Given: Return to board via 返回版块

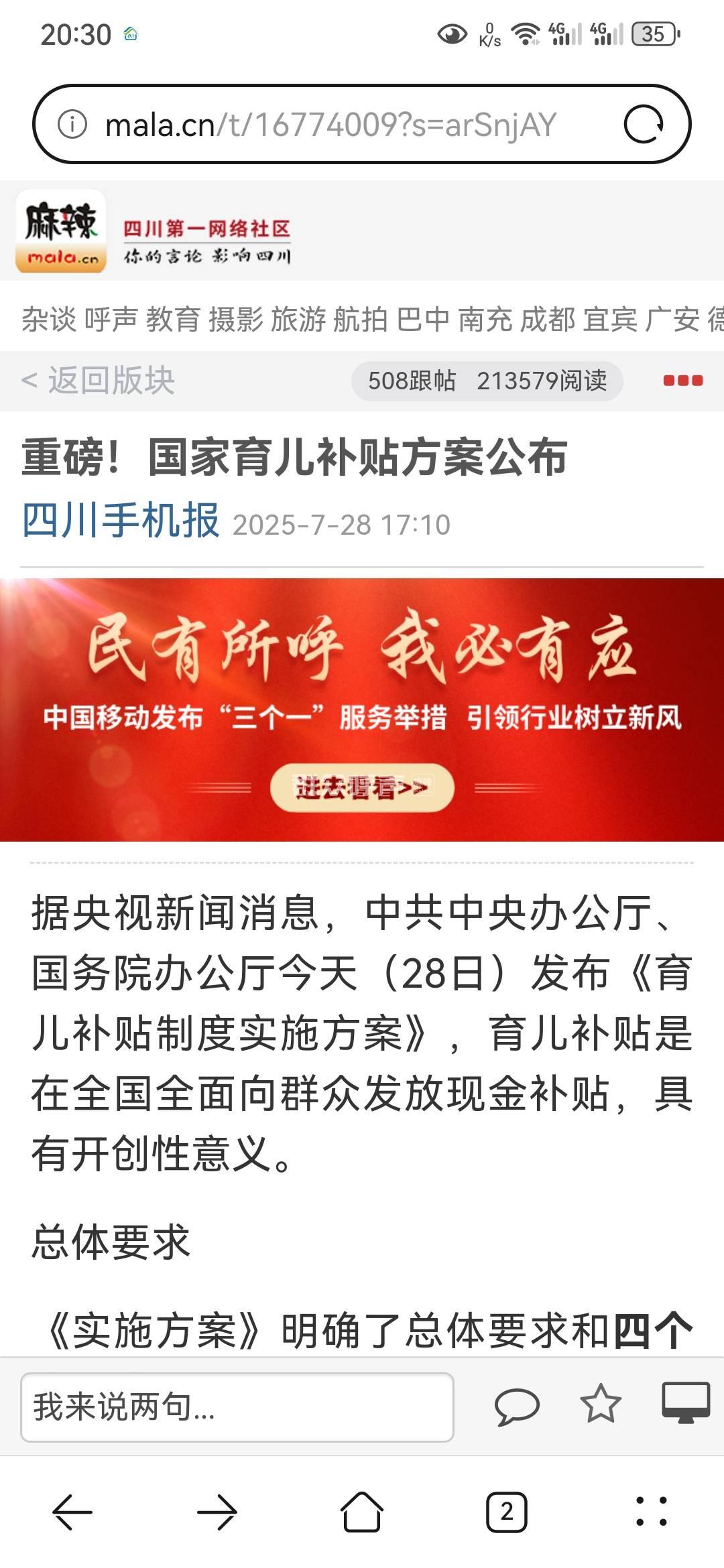Looking at the screenshot, I should click(99, 381).
